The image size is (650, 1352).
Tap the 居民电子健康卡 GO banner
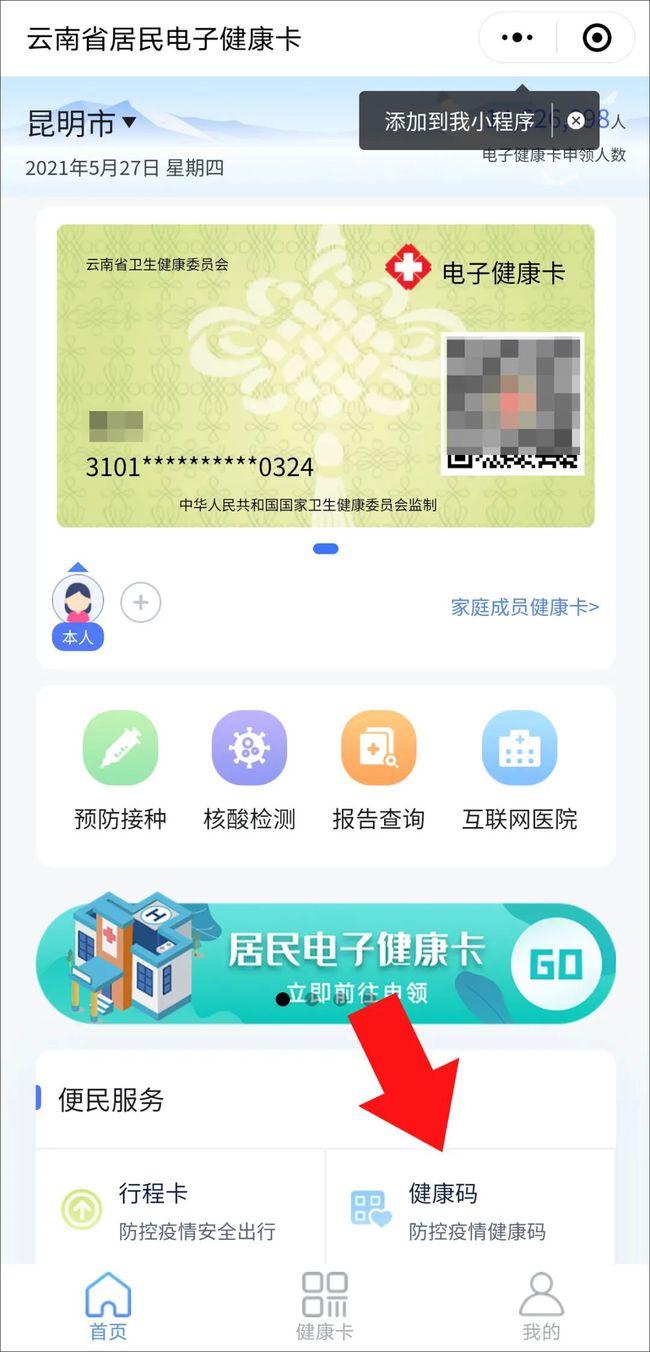click(x=325, y=964)
